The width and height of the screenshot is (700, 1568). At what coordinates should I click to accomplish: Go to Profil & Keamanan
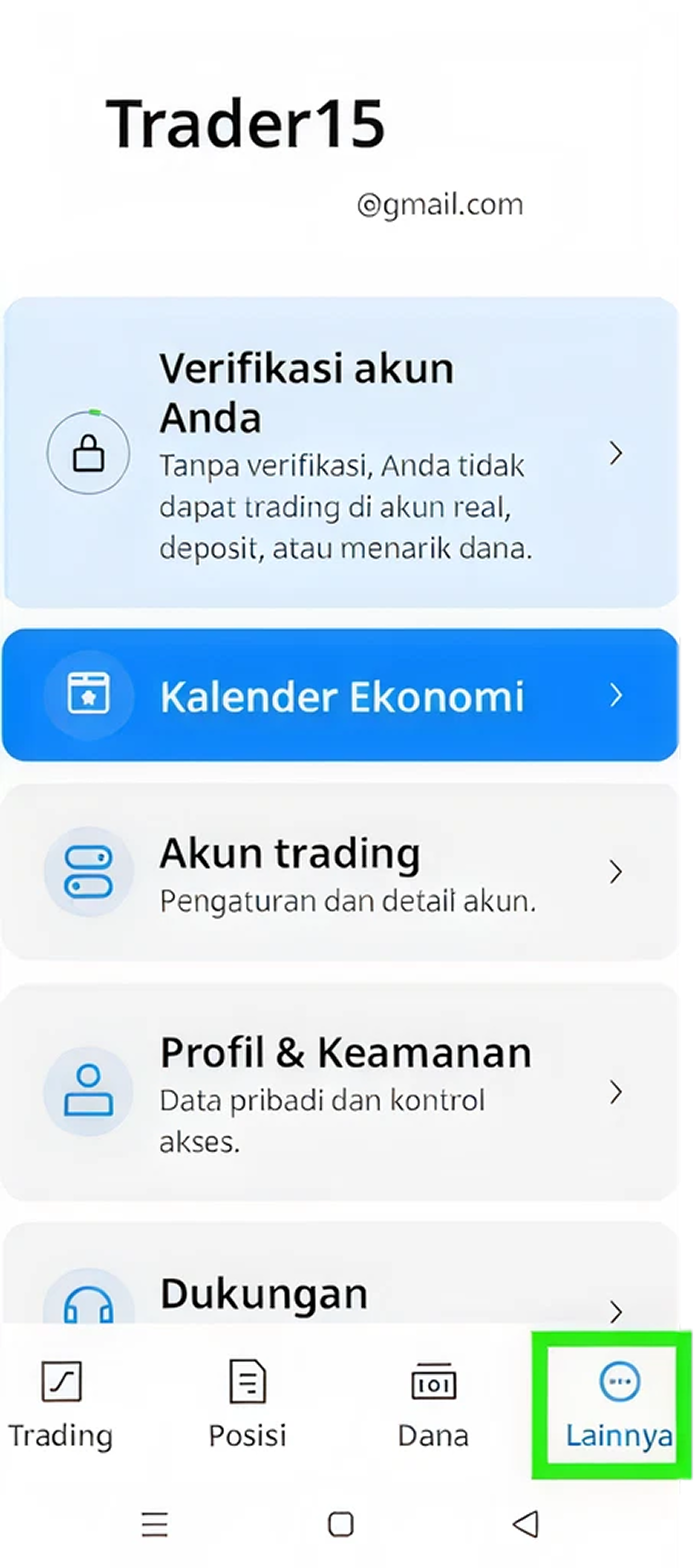pos(341,1092)
